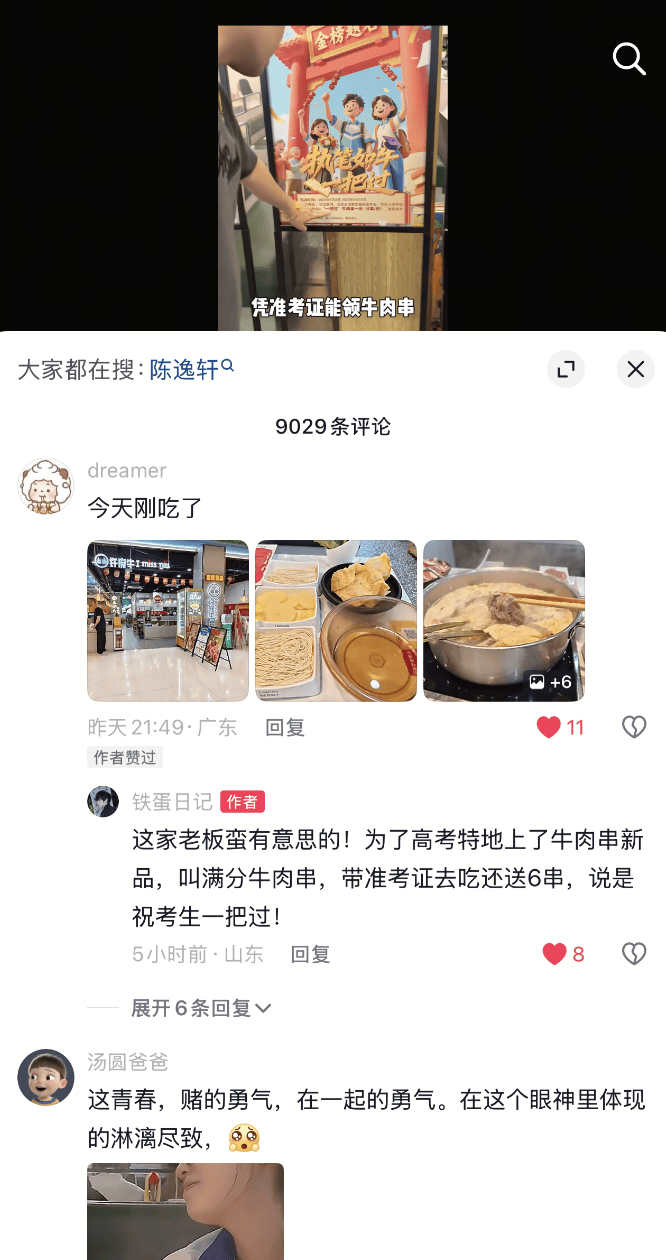Open the search magnifier over the video

[x=629, y=59]
